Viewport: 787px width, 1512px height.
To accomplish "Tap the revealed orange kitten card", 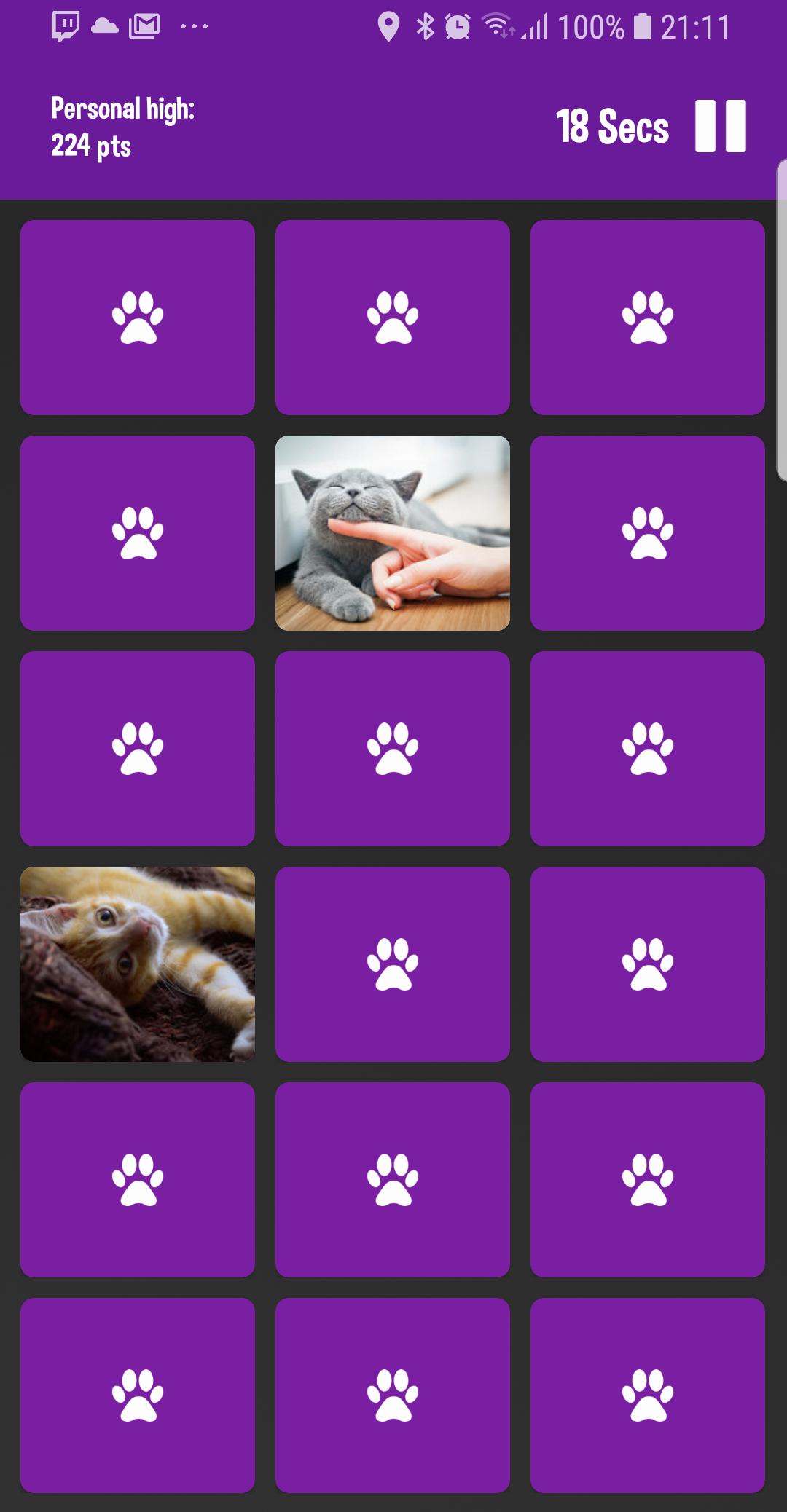I will click(x=138, y=964).
